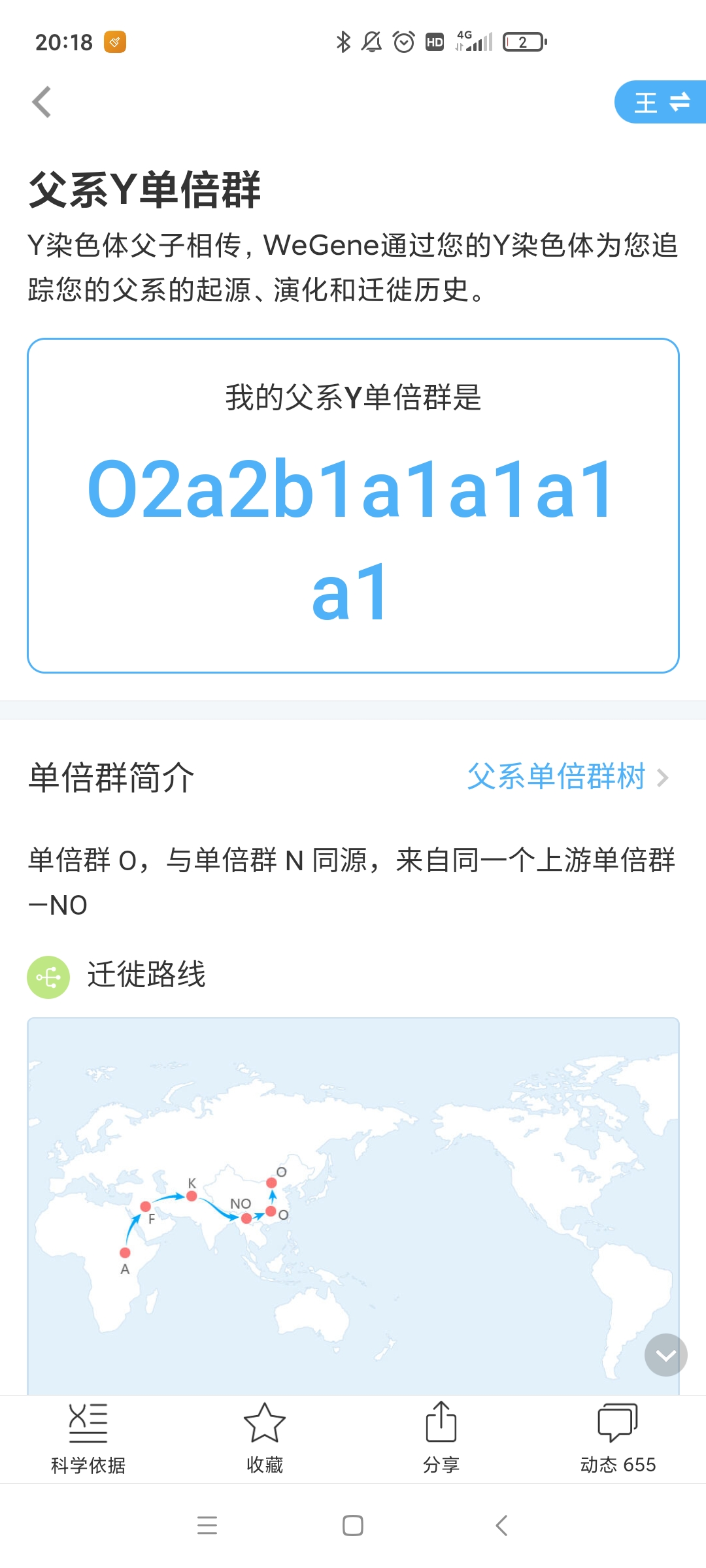Image resolution: width=706 pixels, height=1568 pixels.
Task: Go back using the top-left arrow
Action: (x=42, y=102)
